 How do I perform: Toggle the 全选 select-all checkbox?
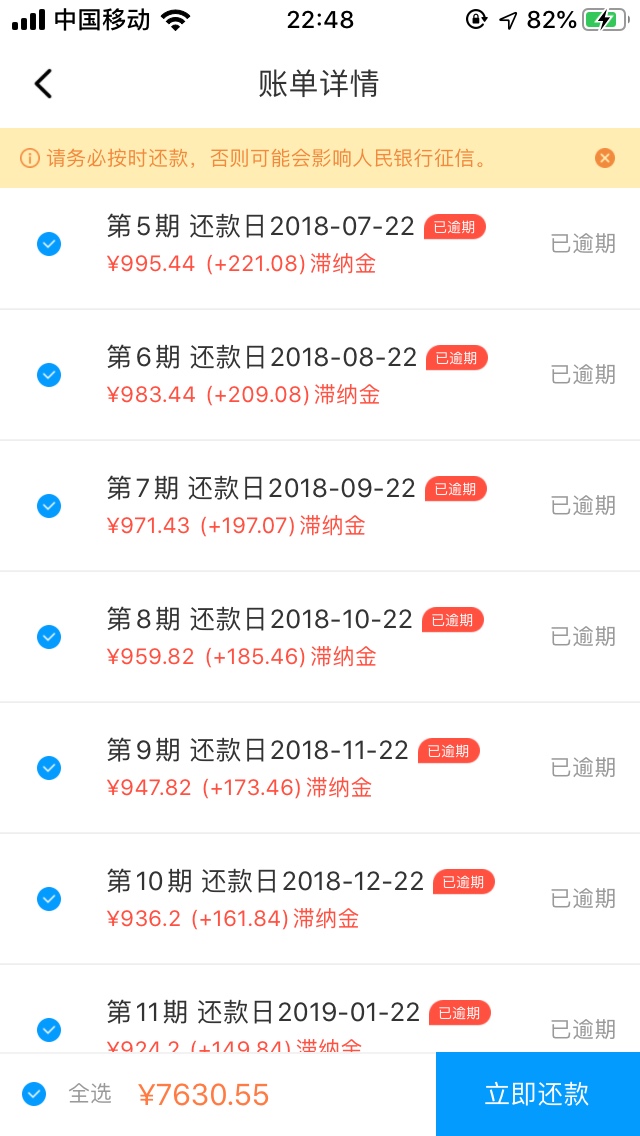(34, 1094)
